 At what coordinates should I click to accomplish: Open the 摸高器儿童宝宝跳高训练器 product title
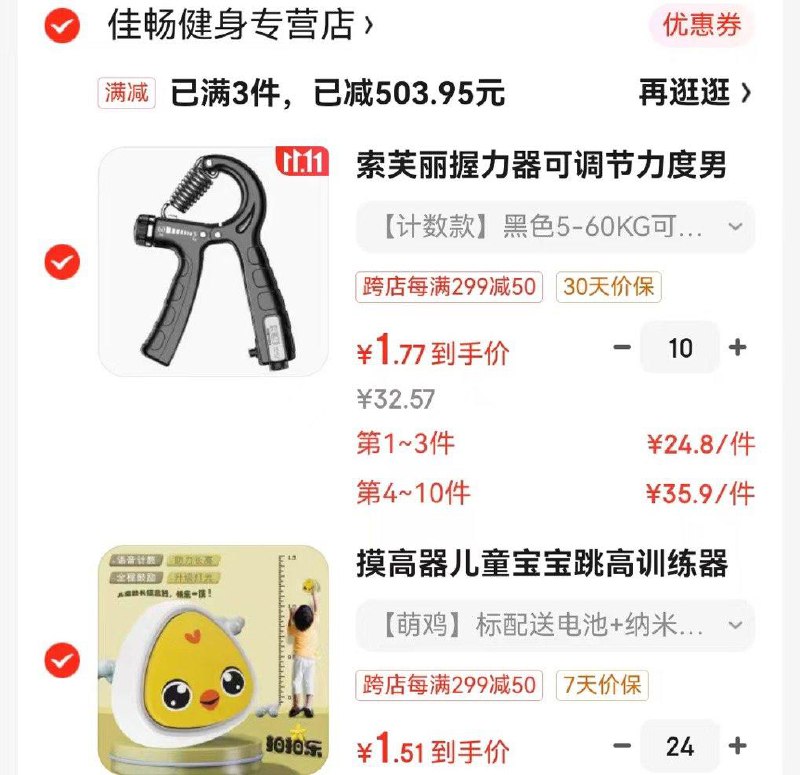tap(541, 563)
